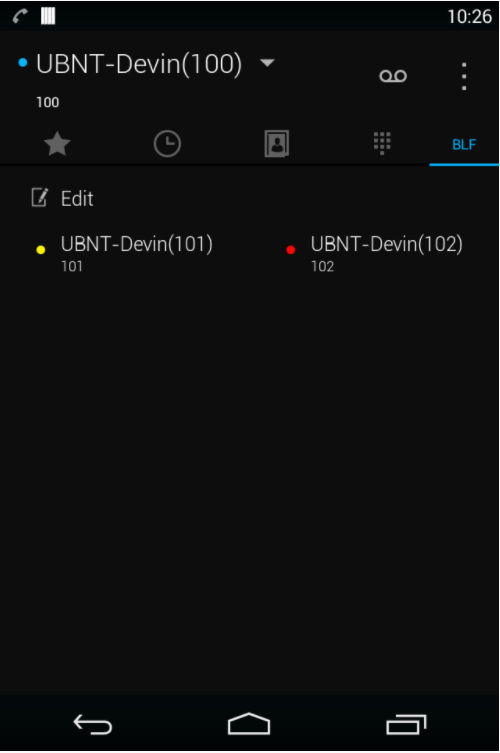Select the UBNT-Devin(102) BLF entry

375,254
